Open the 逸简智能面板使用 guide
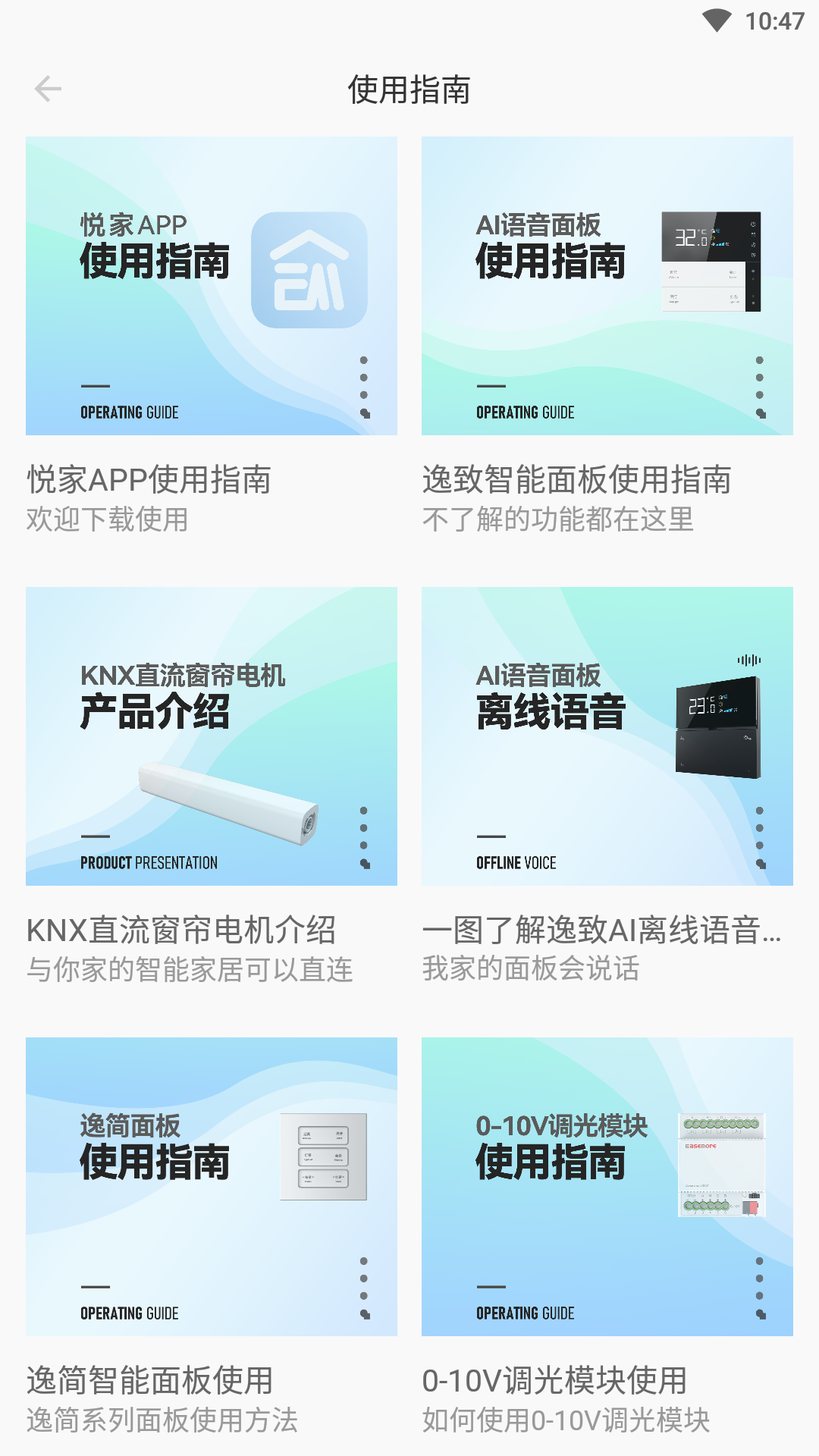Screen dimensions: 819x1456 (150, 1382)
